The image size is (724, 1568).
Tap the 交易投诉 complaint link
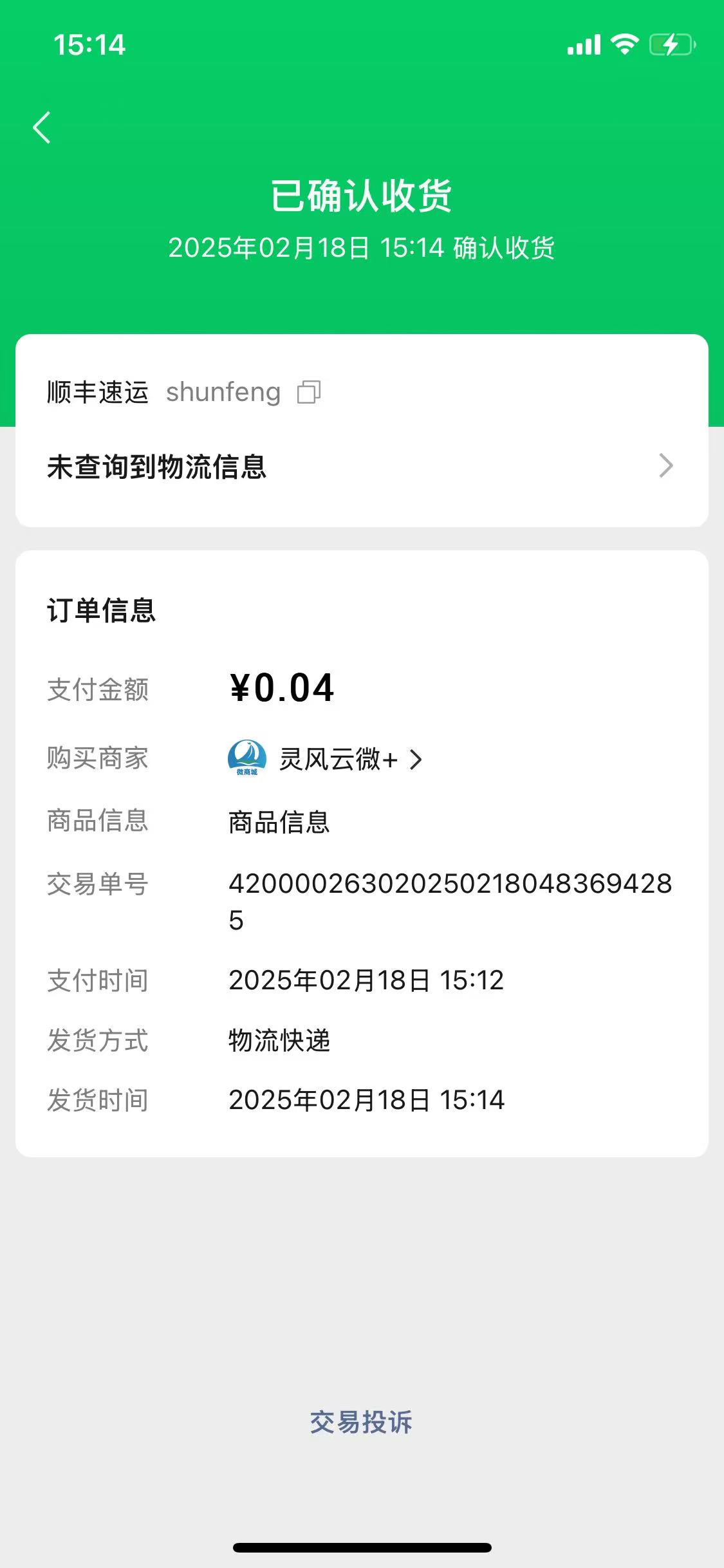coord(361,1423)
